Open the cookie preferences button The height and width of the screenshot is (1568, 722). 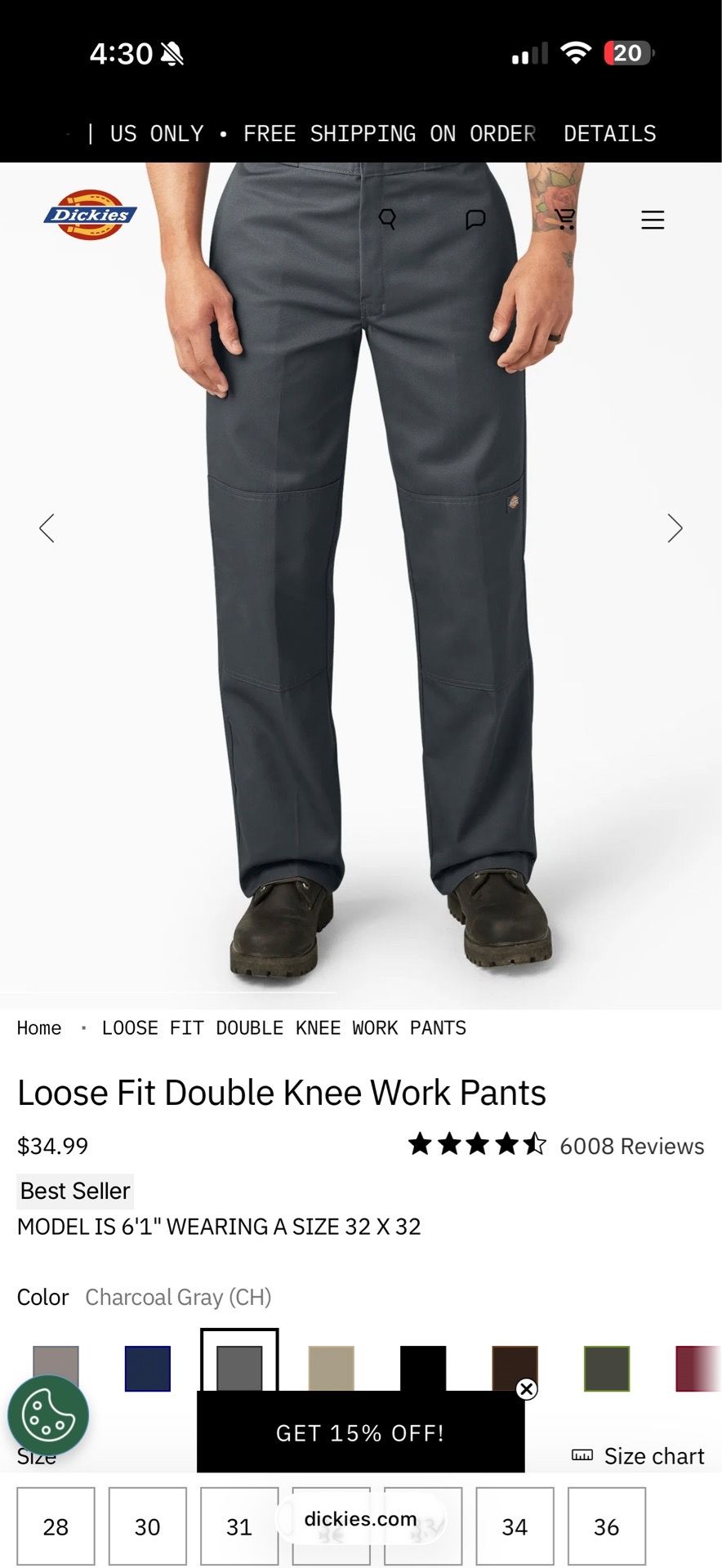48,1415
